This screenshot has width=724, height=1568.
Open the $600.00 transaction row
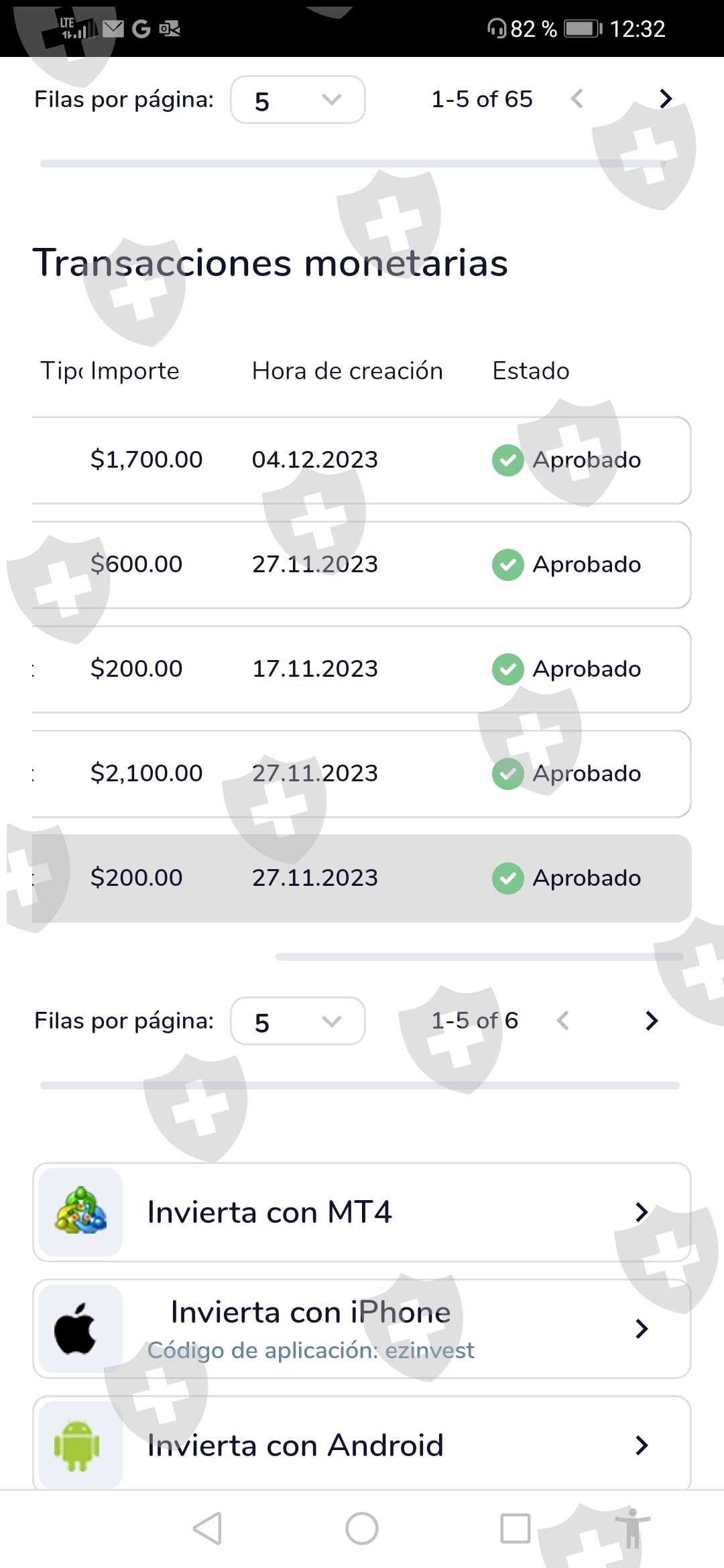[362, 565]
